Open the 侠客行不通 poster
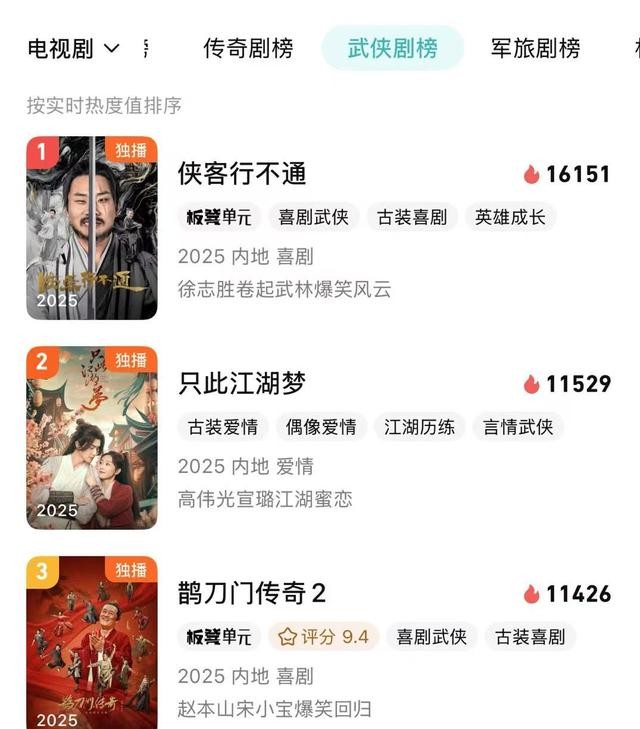 click(x=92, y=228)
